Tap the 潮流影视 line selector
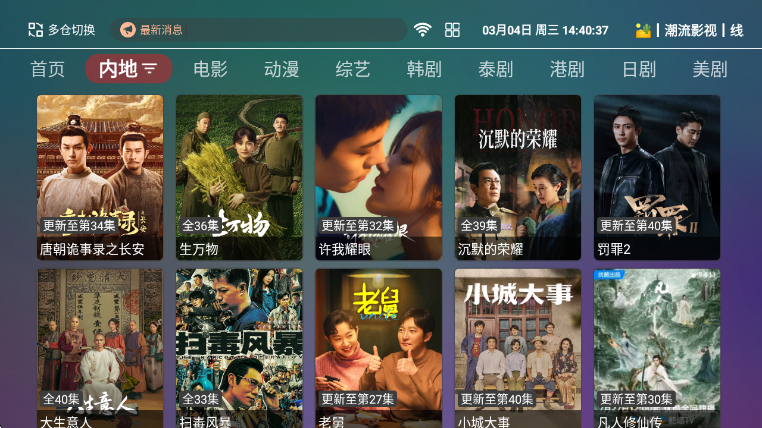The width and height of the screenshot is (762, 428). pyautogui.click(x=689, y=30)
